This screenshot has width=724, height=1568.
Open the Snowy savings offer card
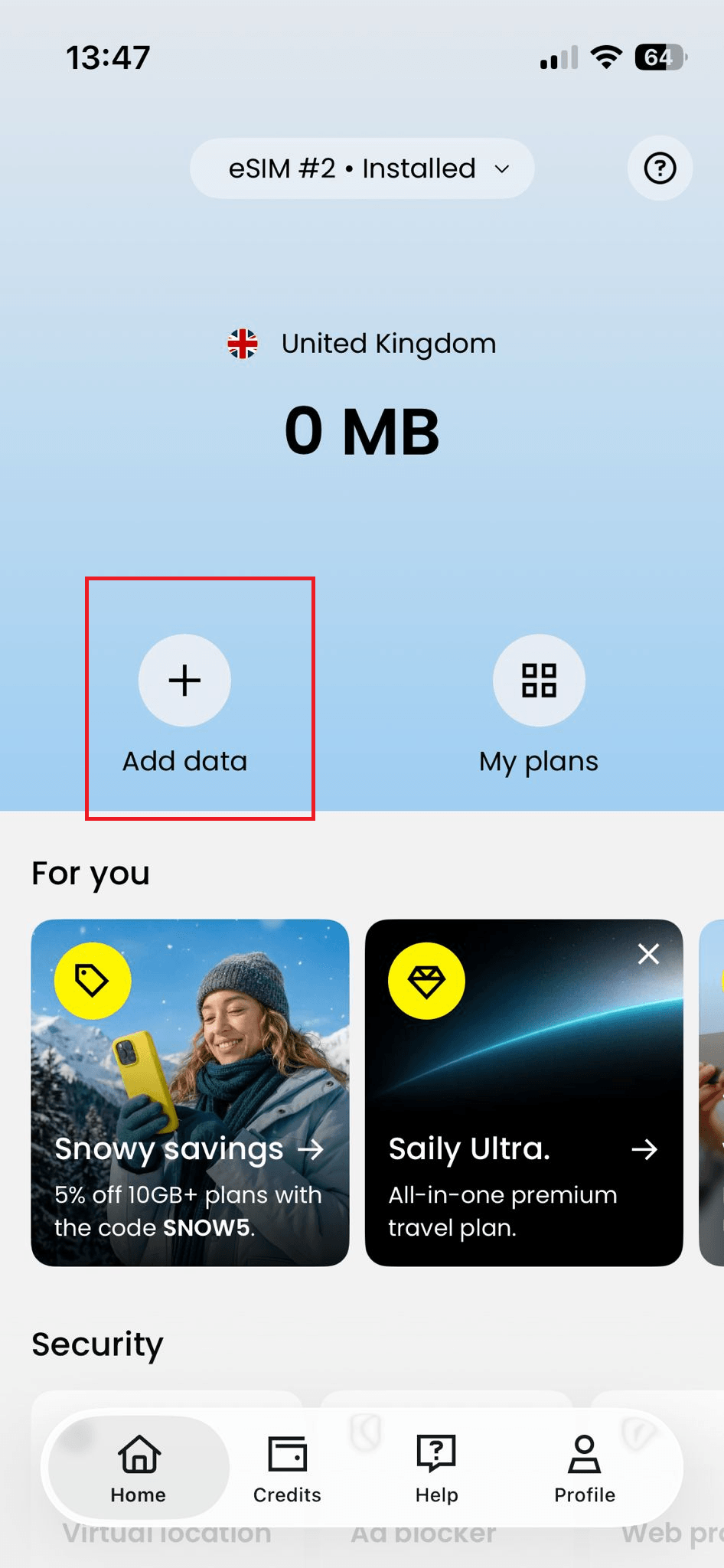pyautogui.click(x=190, y=1093)
